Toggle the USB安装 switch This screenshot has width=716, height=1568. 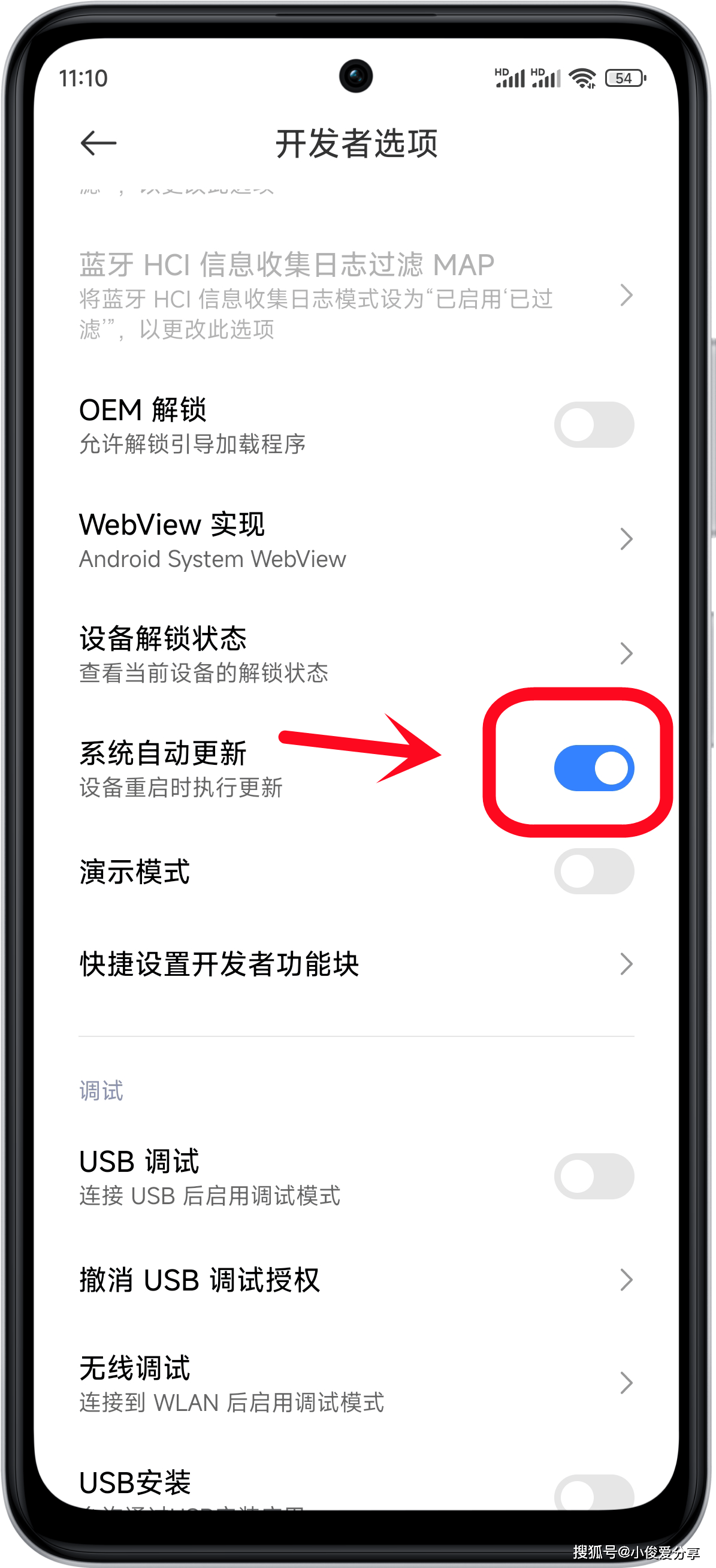coord(593,1492)
